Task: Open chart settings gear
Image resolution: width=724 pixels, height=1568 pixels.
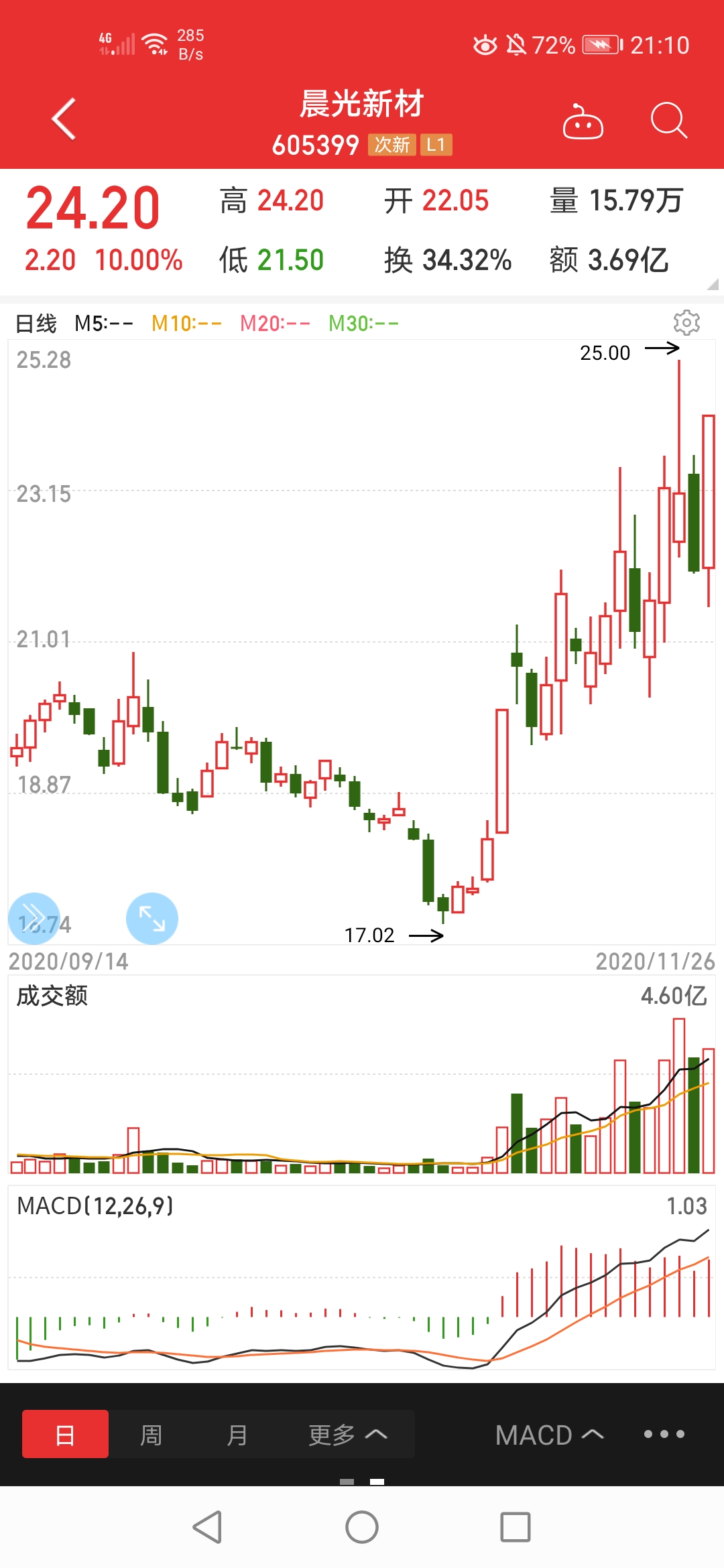Action: pyautogui.click(x=686, y=322)
